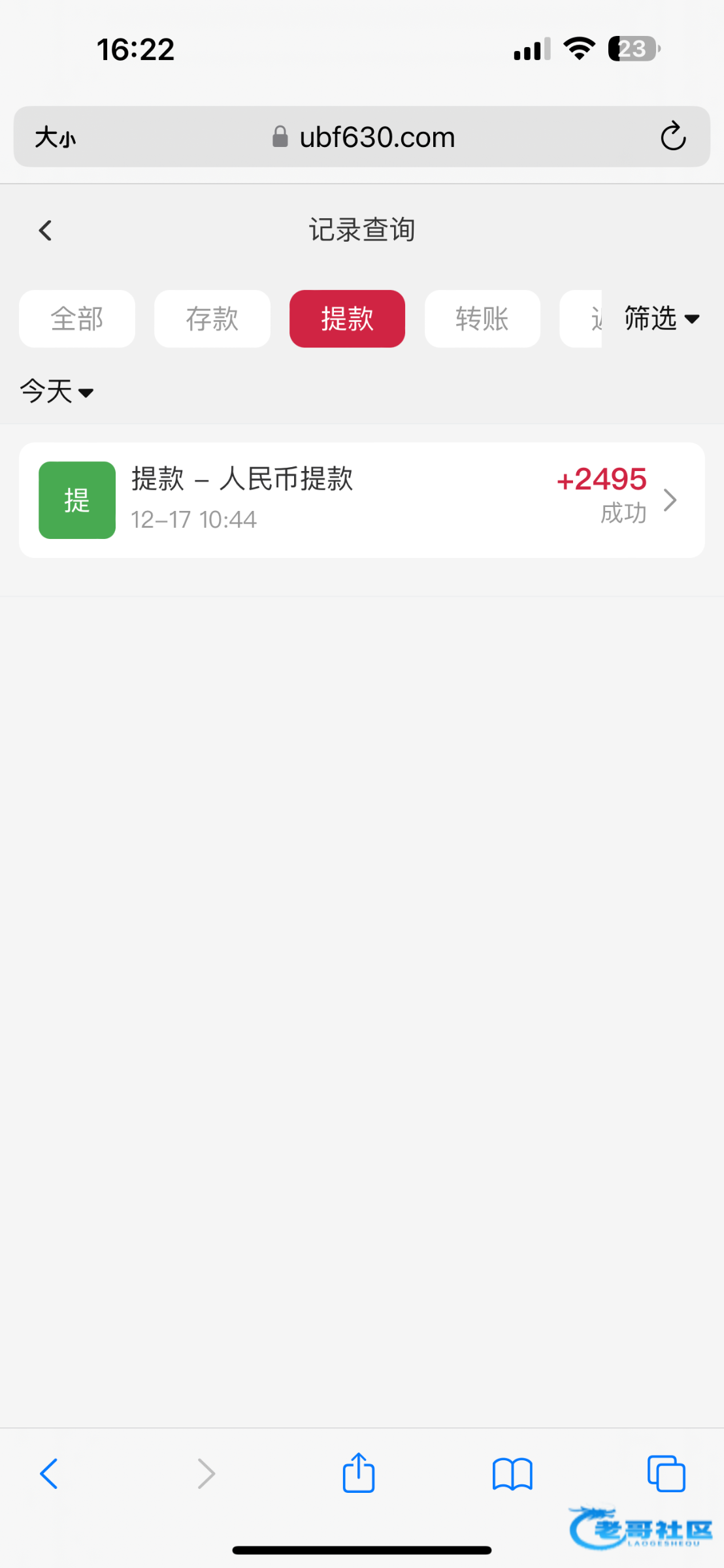
Task: Open Safari share sheet
Action: pos(359,1473)
